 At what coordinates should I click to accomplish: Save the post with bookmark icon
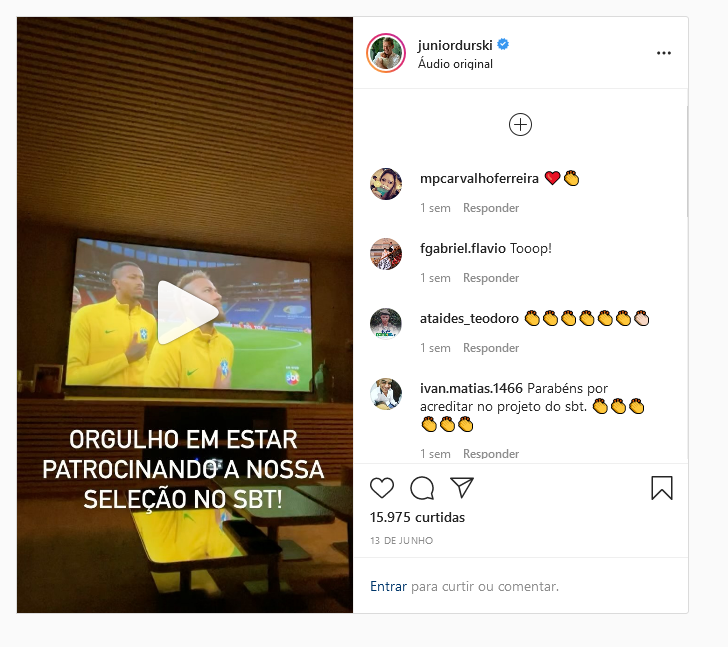point(661,488)
